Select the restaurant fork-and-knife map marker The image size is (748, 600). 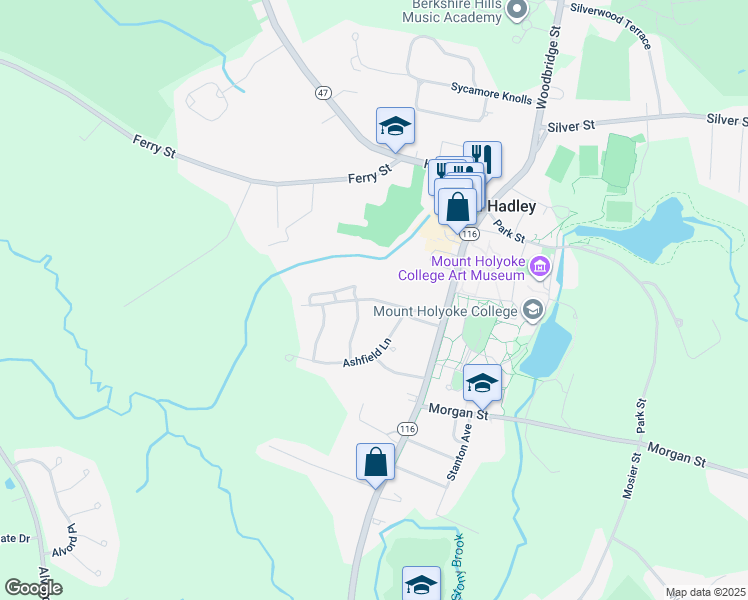click(482, 157)
